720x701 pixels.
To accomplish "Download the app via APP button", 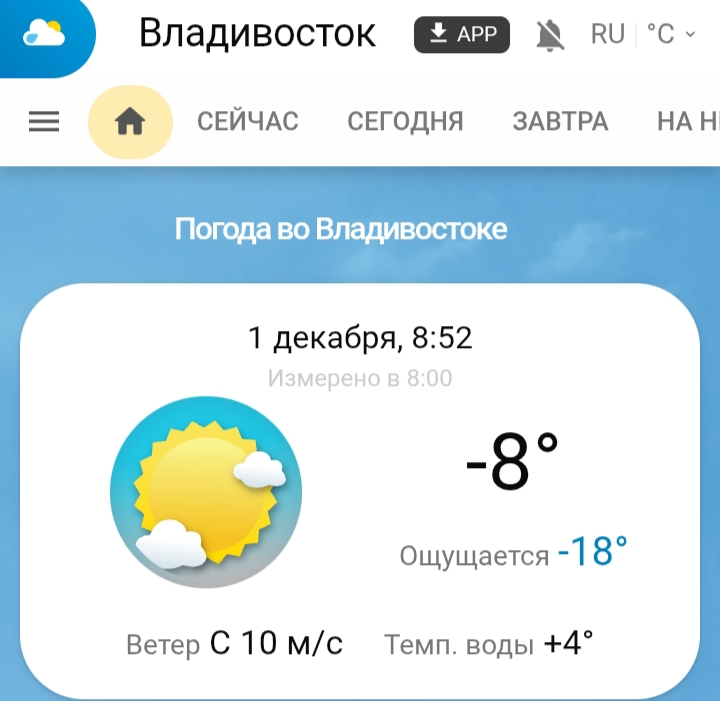I will [462, 35].
